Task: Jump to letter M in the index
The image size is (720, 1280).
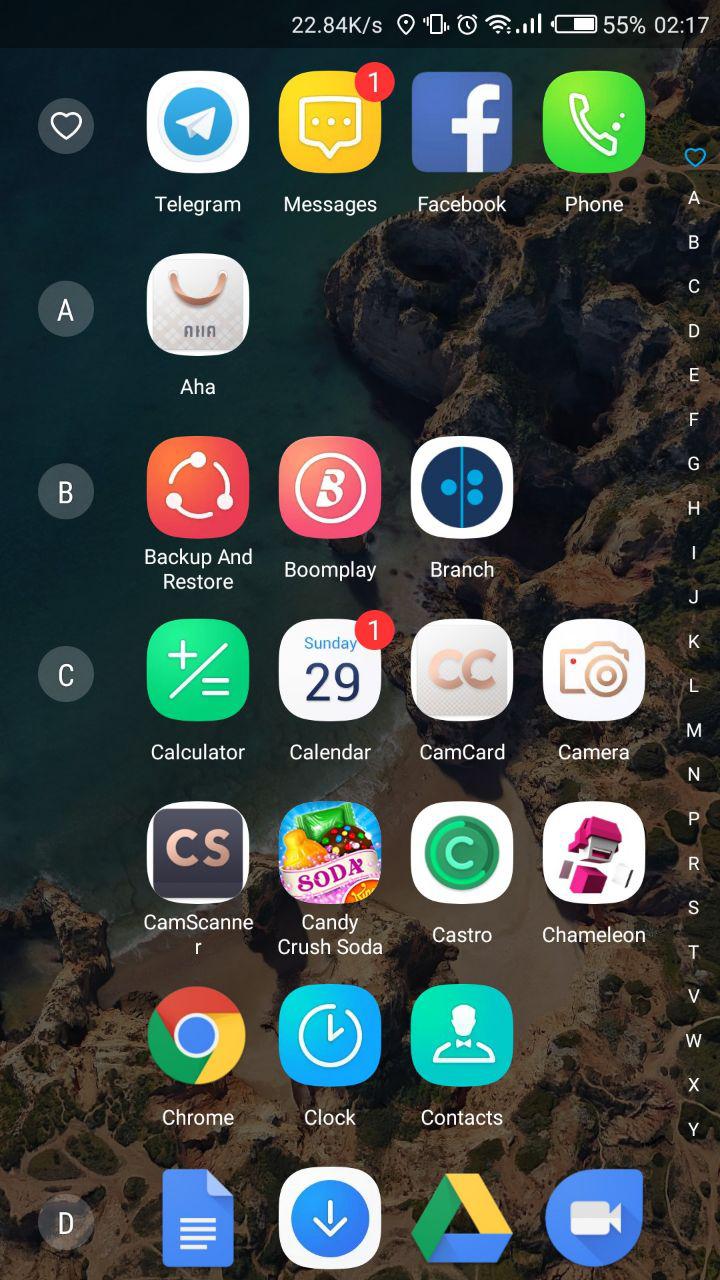Action: pos(693,730)
